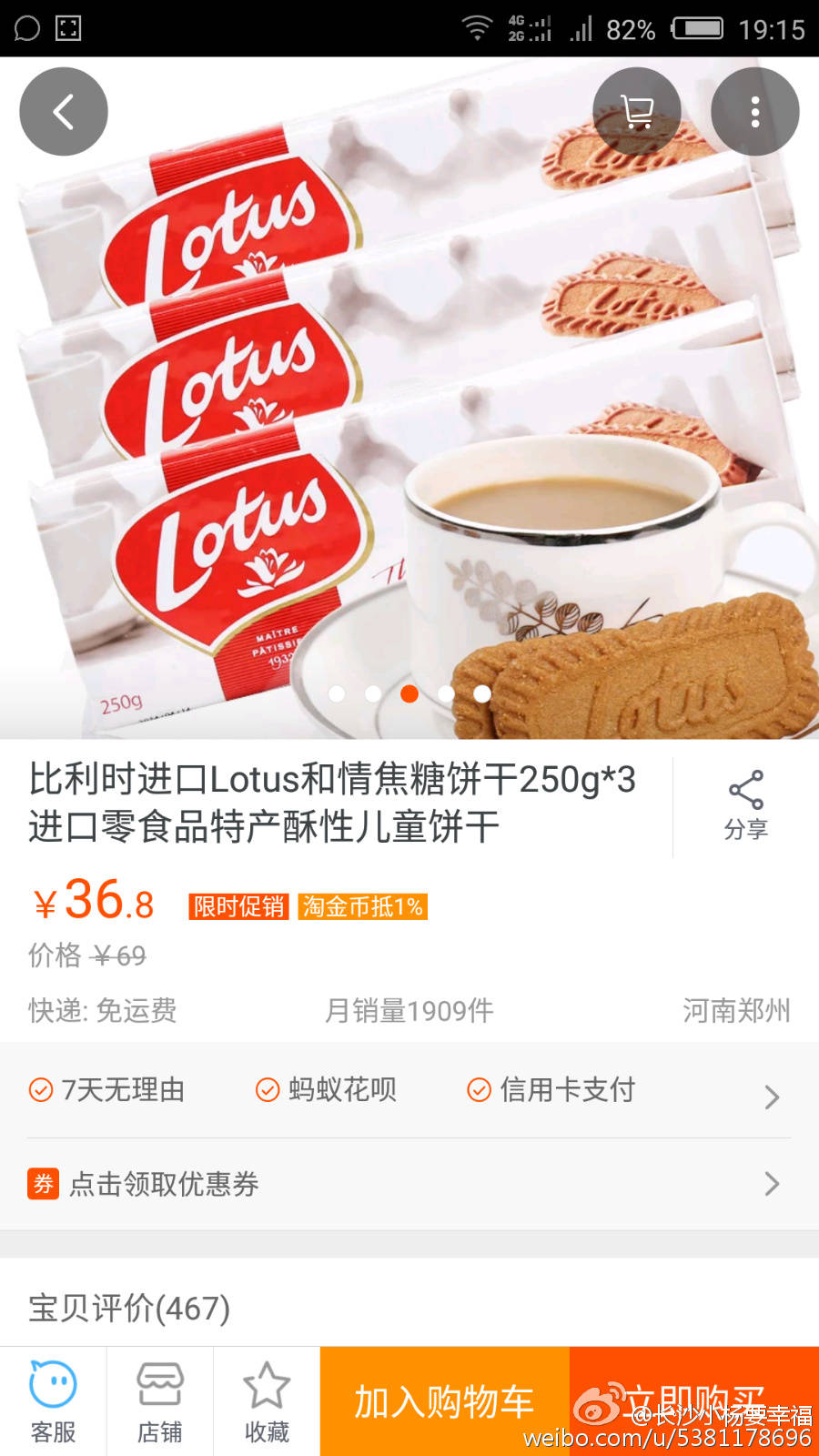Open the service guarantees row with 7天无理由

click(x=409, y=1090)
